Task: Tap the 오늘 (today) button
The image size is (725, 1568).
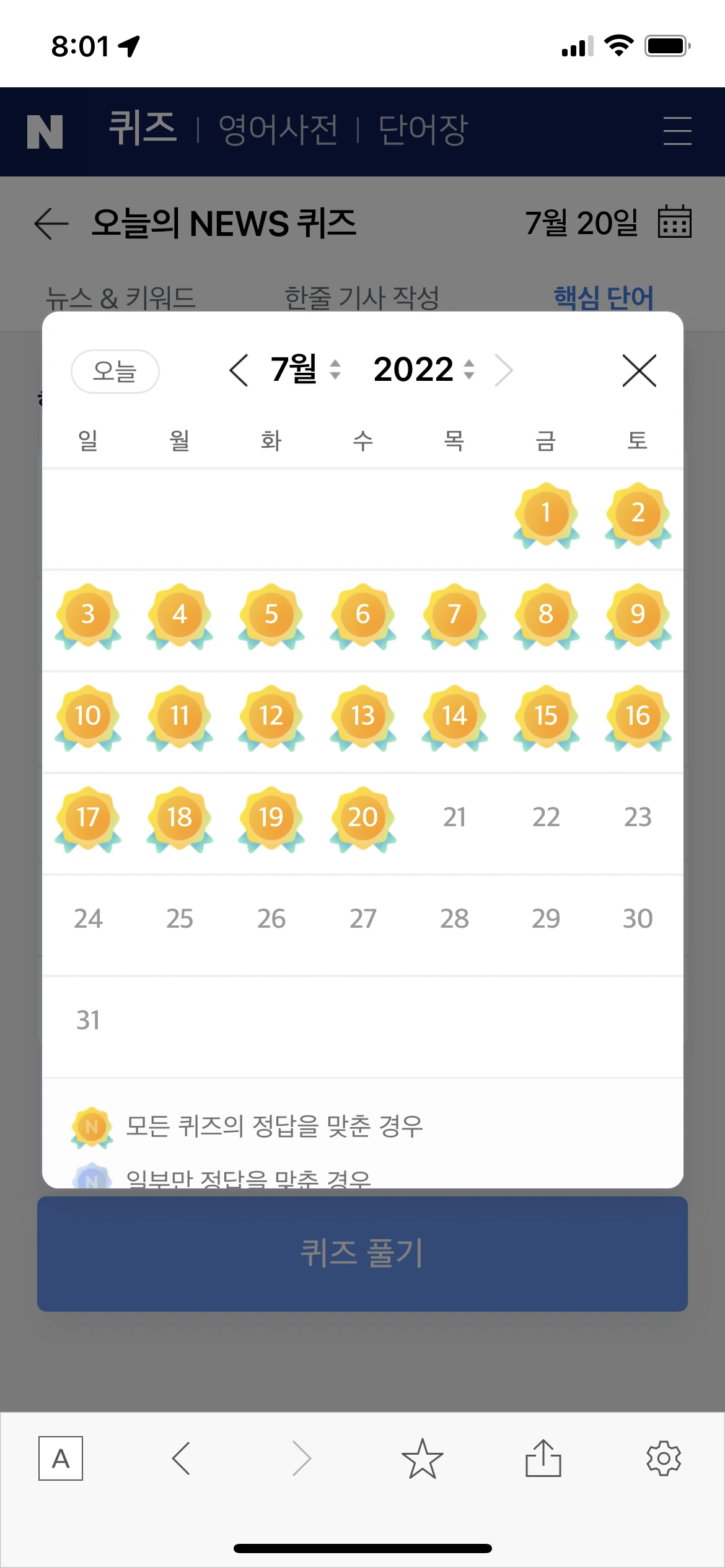Action: (x=115, y=372)
